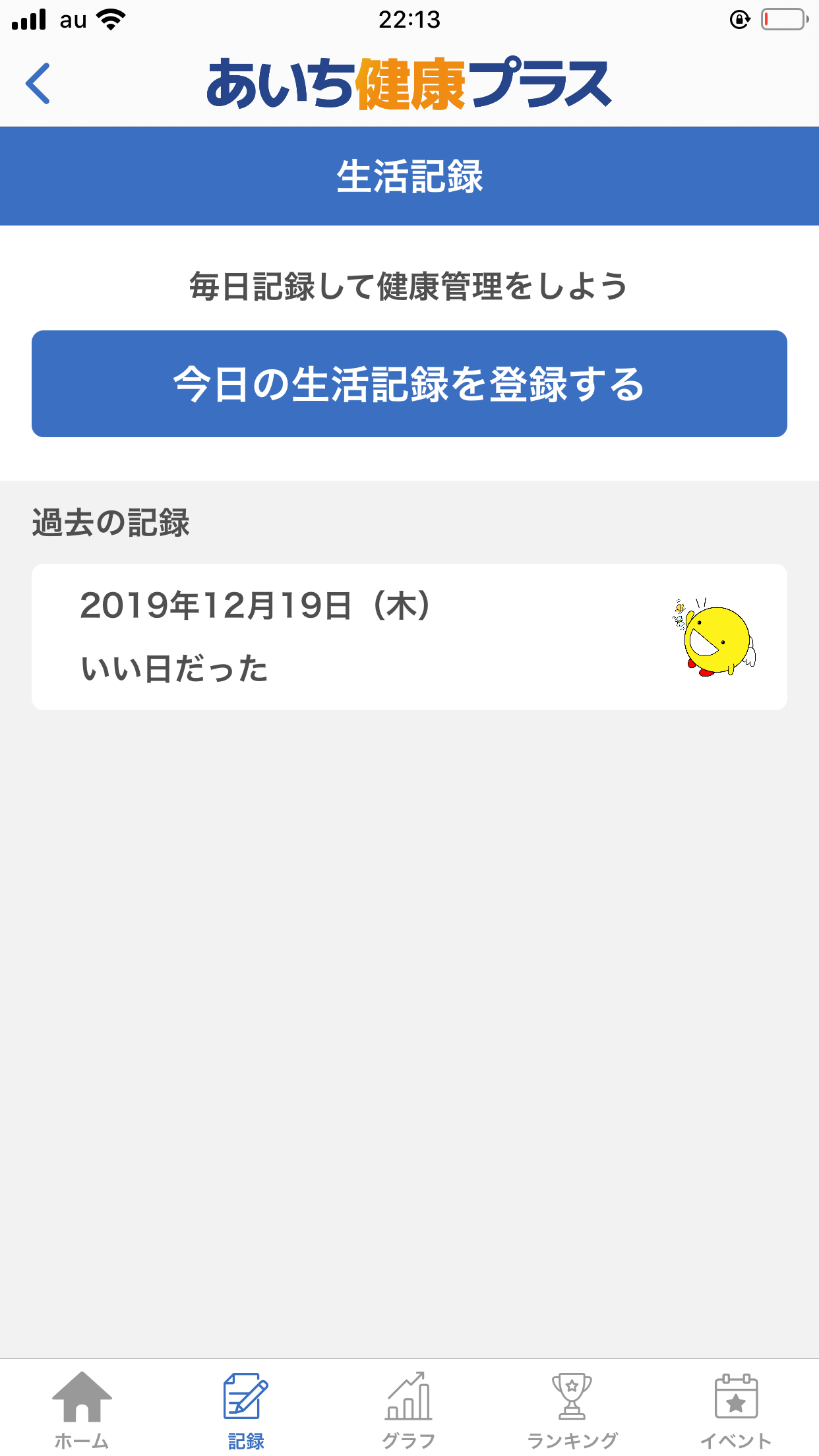This screenshot has width=819, height=1456.
Task: Tap the calendar イベント icon
Action: tap(737, 1395)
